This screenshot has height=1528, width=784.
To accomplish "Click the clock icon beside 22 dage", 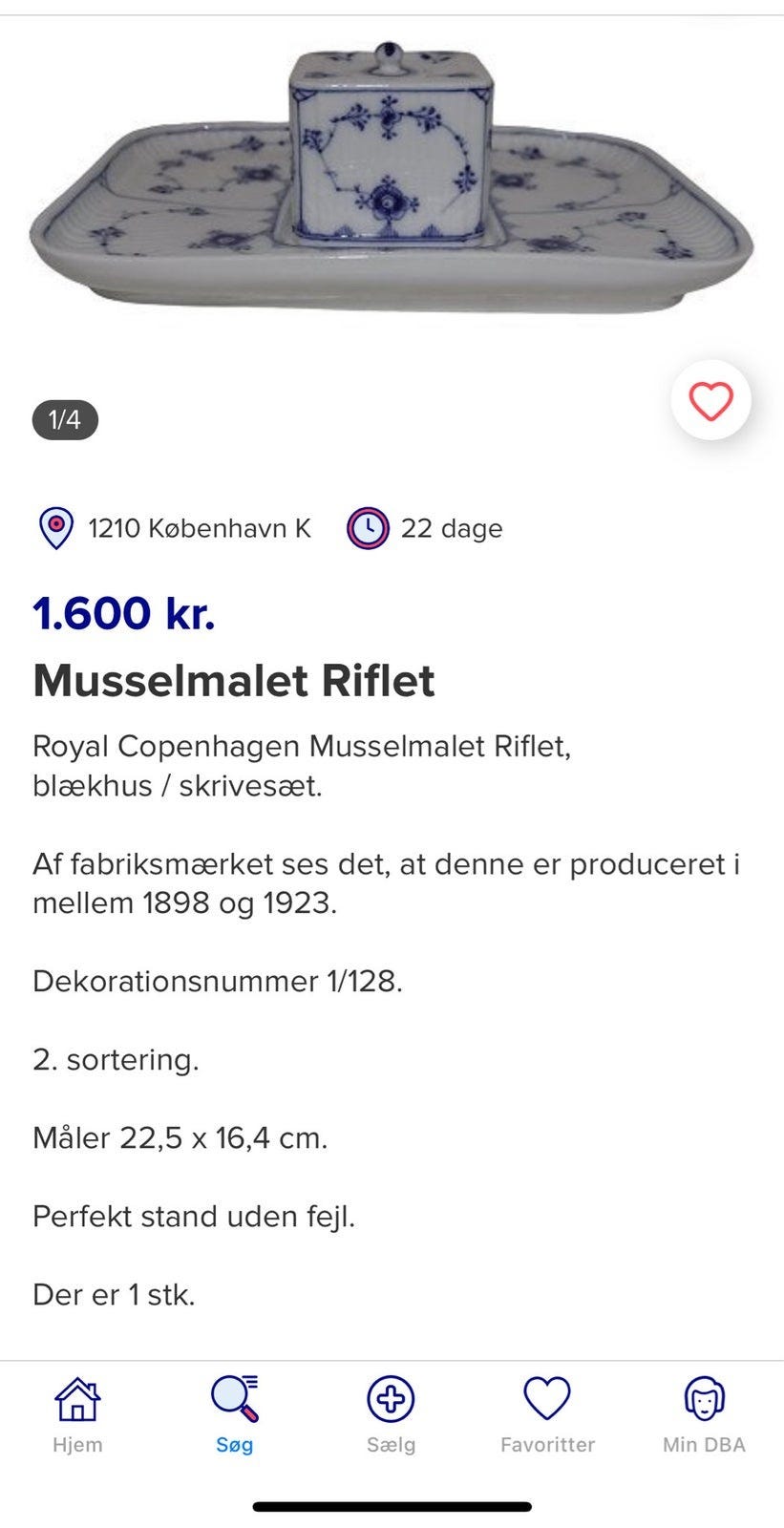I will [x=367, y=527].
